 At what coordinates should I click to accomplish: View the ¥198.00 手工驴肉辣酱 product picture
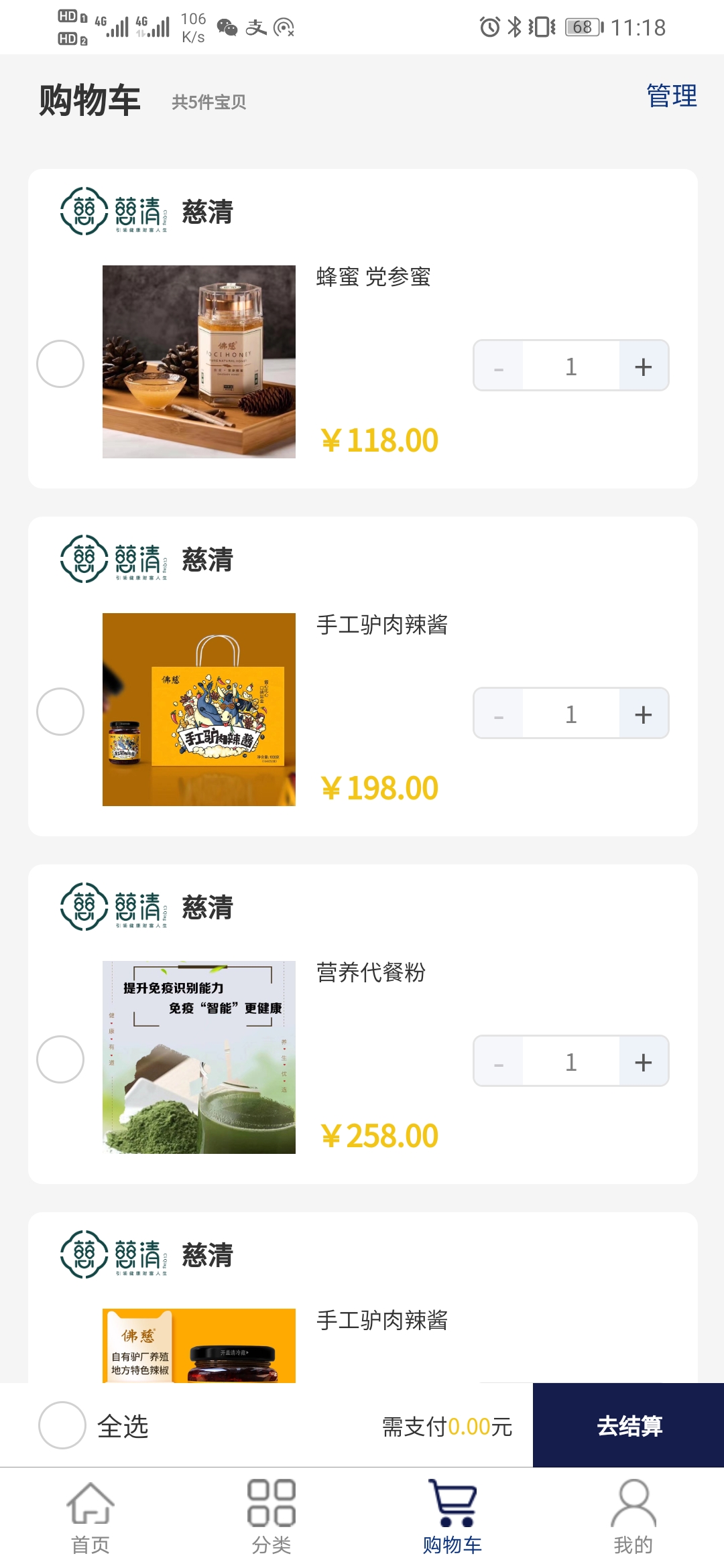199,710
